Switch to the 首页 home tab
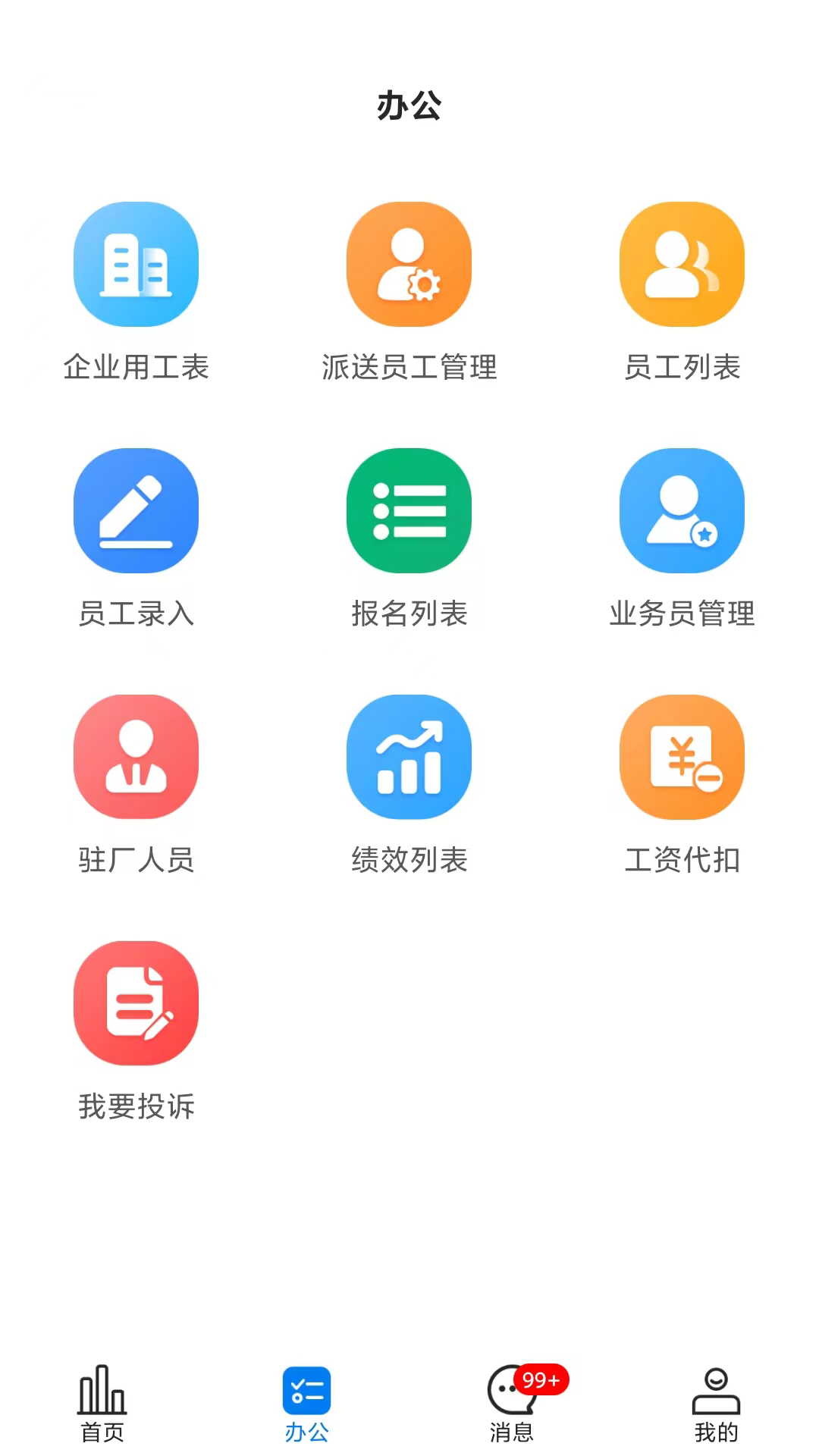Screen dimensions: 819x1456 [x=102, y=1404]
